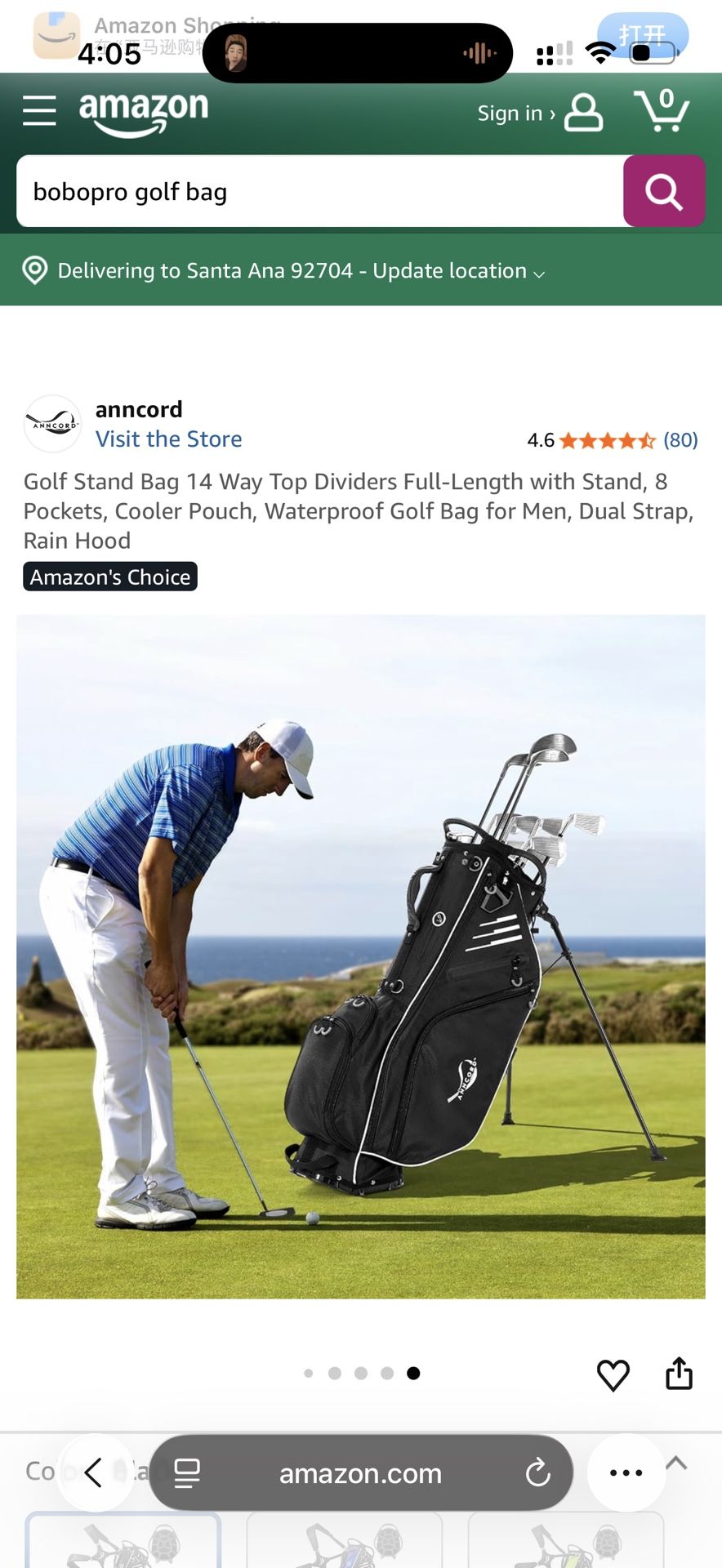Select the last carousel dot
The image size is (722, 1568).
pyautogui.click(x=413, y=1373)
